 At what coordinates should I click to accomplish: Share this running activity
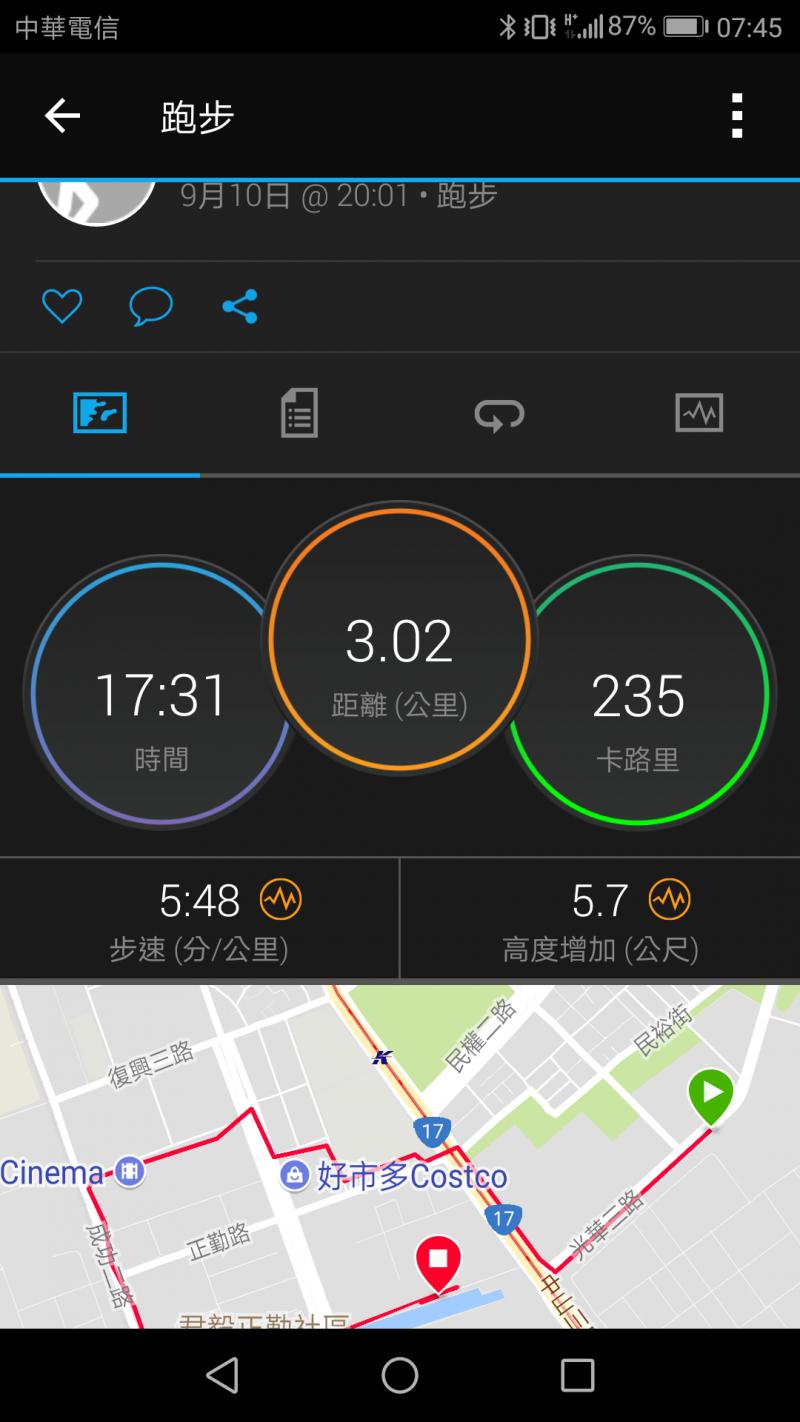click(x=240, y=306)
